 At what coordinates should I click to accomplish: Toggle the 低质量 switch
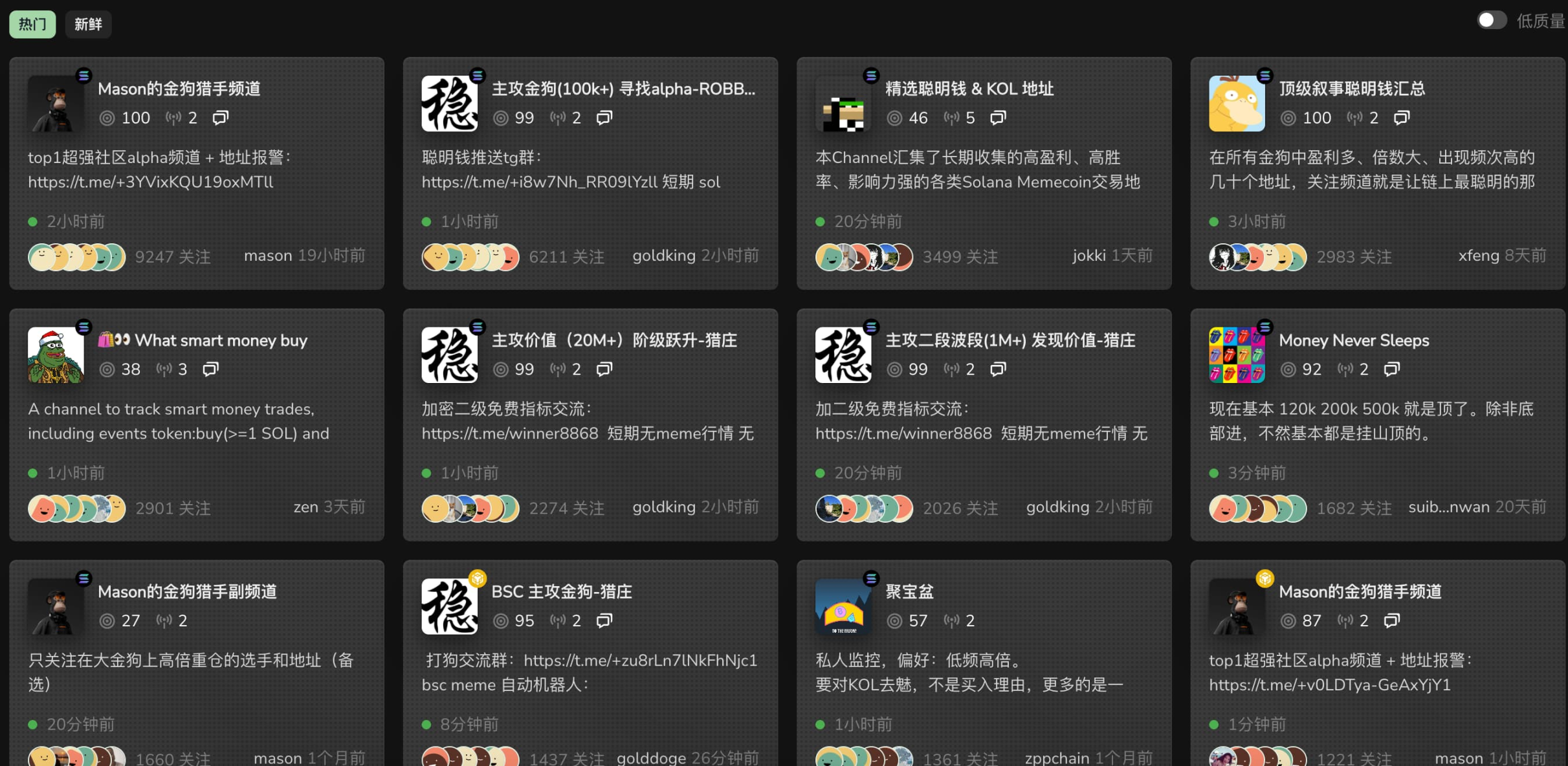point(1491,21)
